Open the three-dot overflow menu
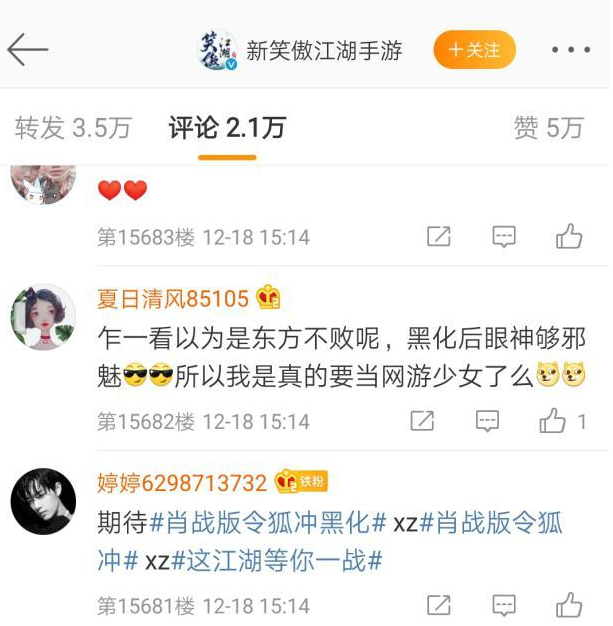Image resolution: width=613 pixels, height=626 pixels. pos(571,50)
